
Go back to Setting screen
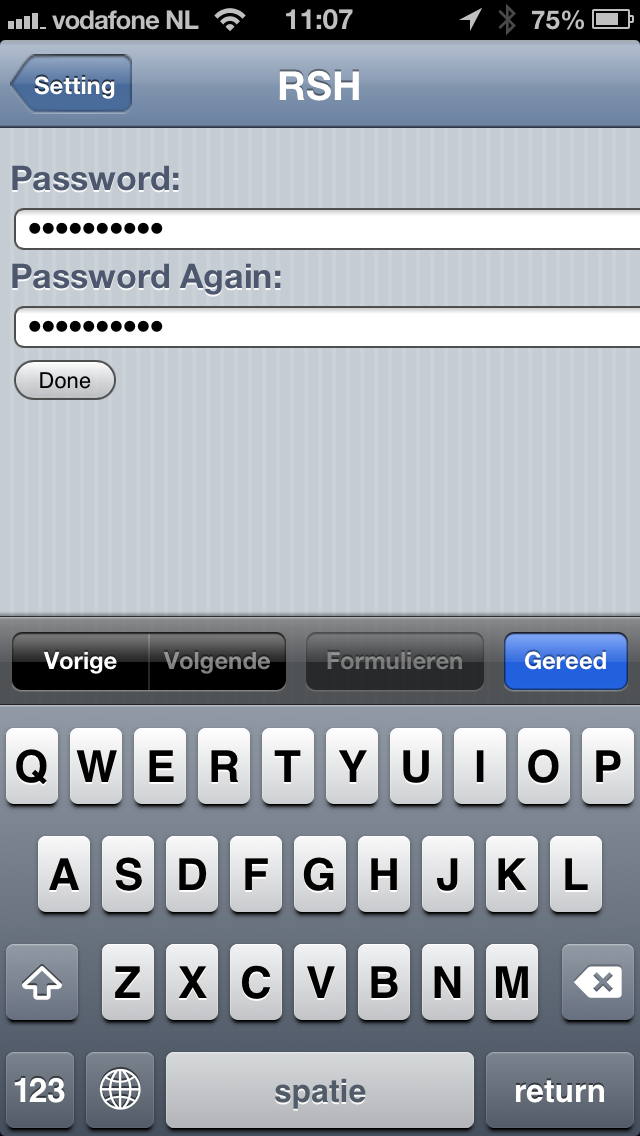pyautogui.click(x=72, y=86)
